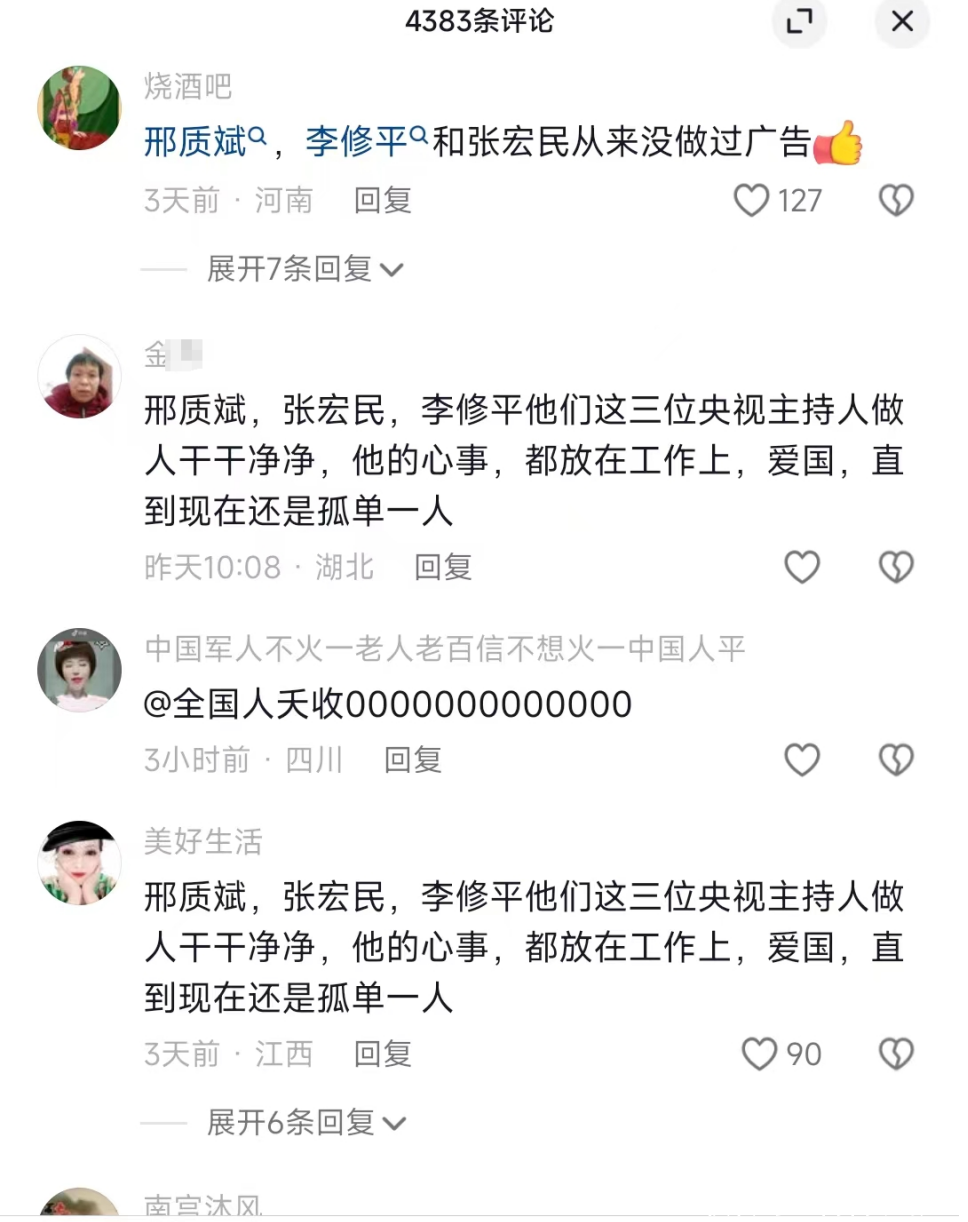Open 美好生活's profile avatar
The width and height of the screenshot is (968, 1222).
tap(79, 862)
